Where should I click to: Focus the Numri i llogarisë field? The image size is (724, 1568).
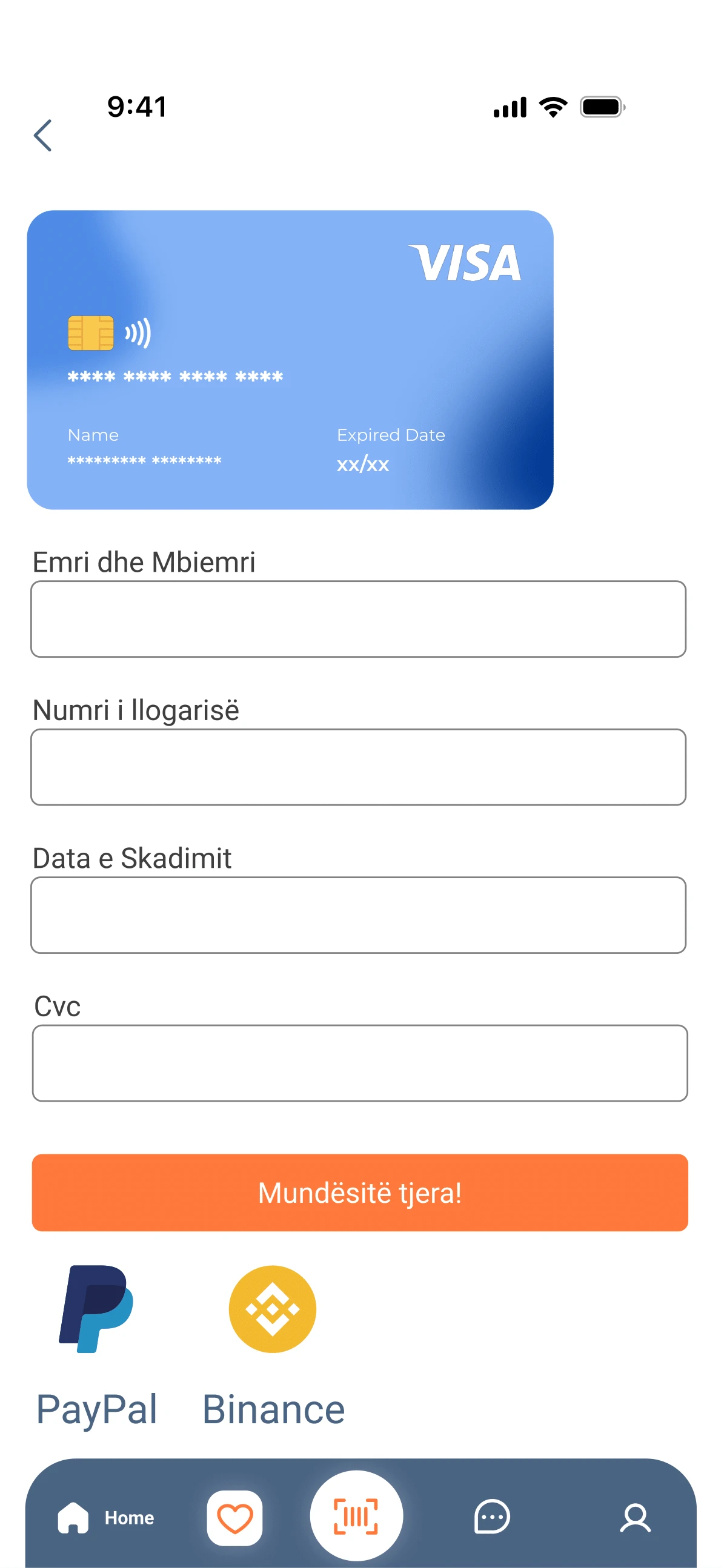358,767
